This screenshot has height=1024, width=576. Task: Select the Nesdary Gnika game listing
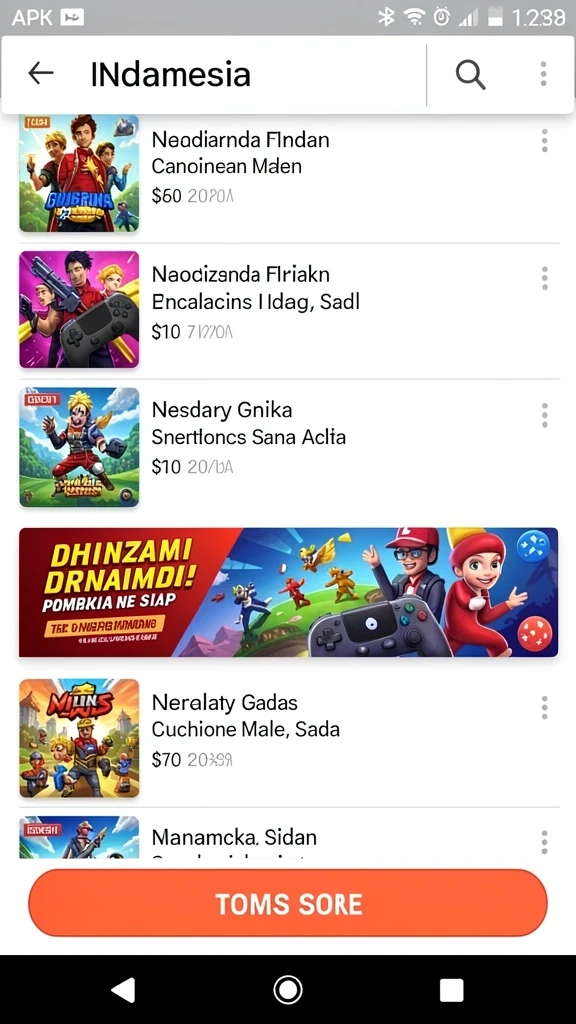(288, 447)
